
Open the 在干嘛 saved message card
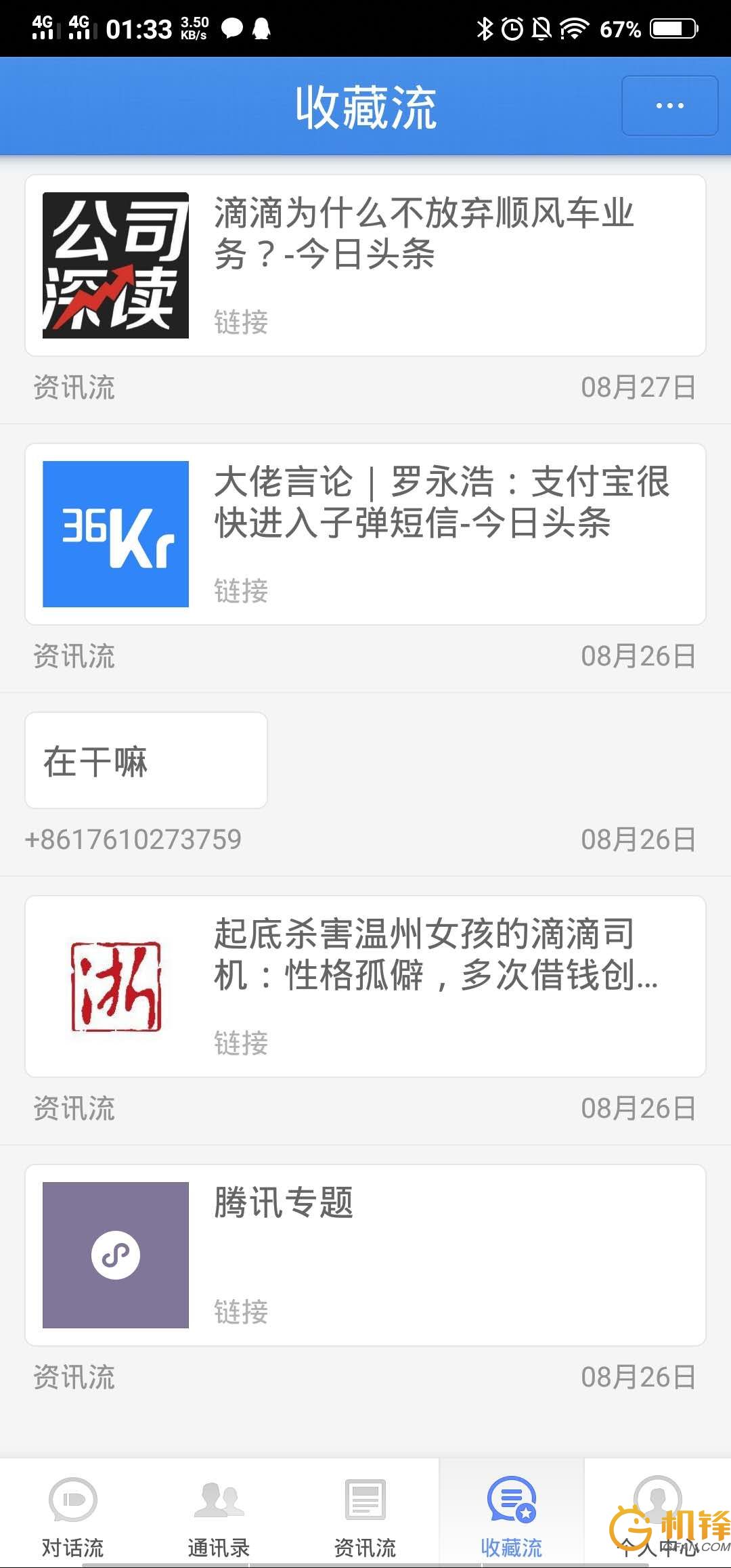pos(146,760)
